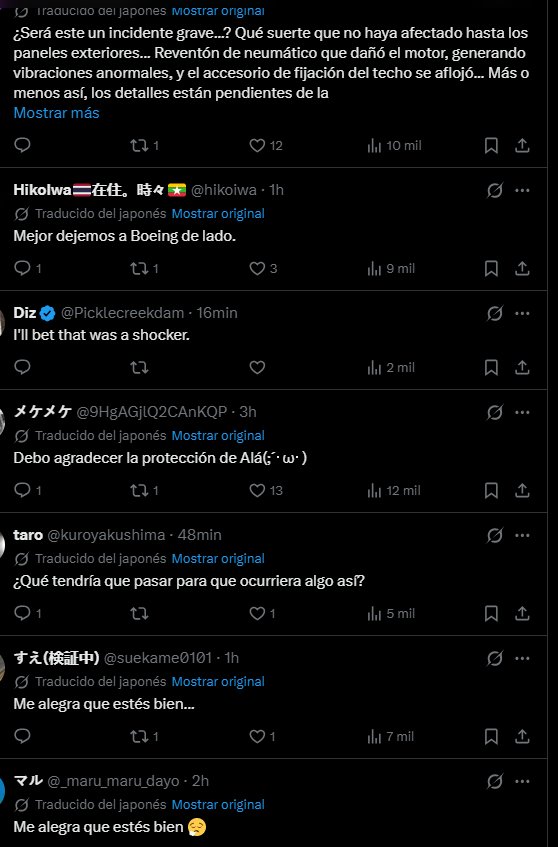The height and width of the screenshot is (847, 558).
Task: Like the reply by Diz
Action: (x=257, y=367)
